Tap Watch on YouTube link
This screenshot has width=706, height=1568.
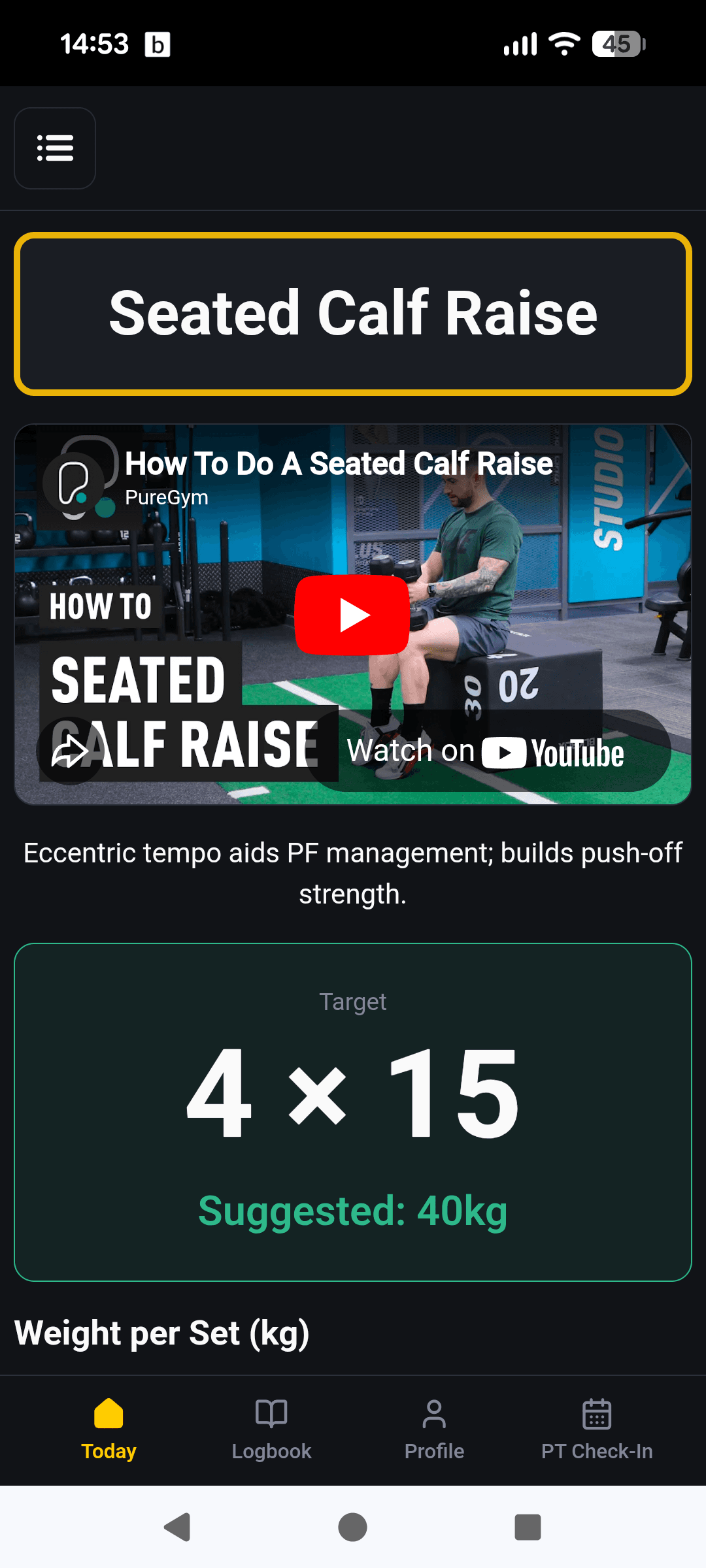pos(487,751)
